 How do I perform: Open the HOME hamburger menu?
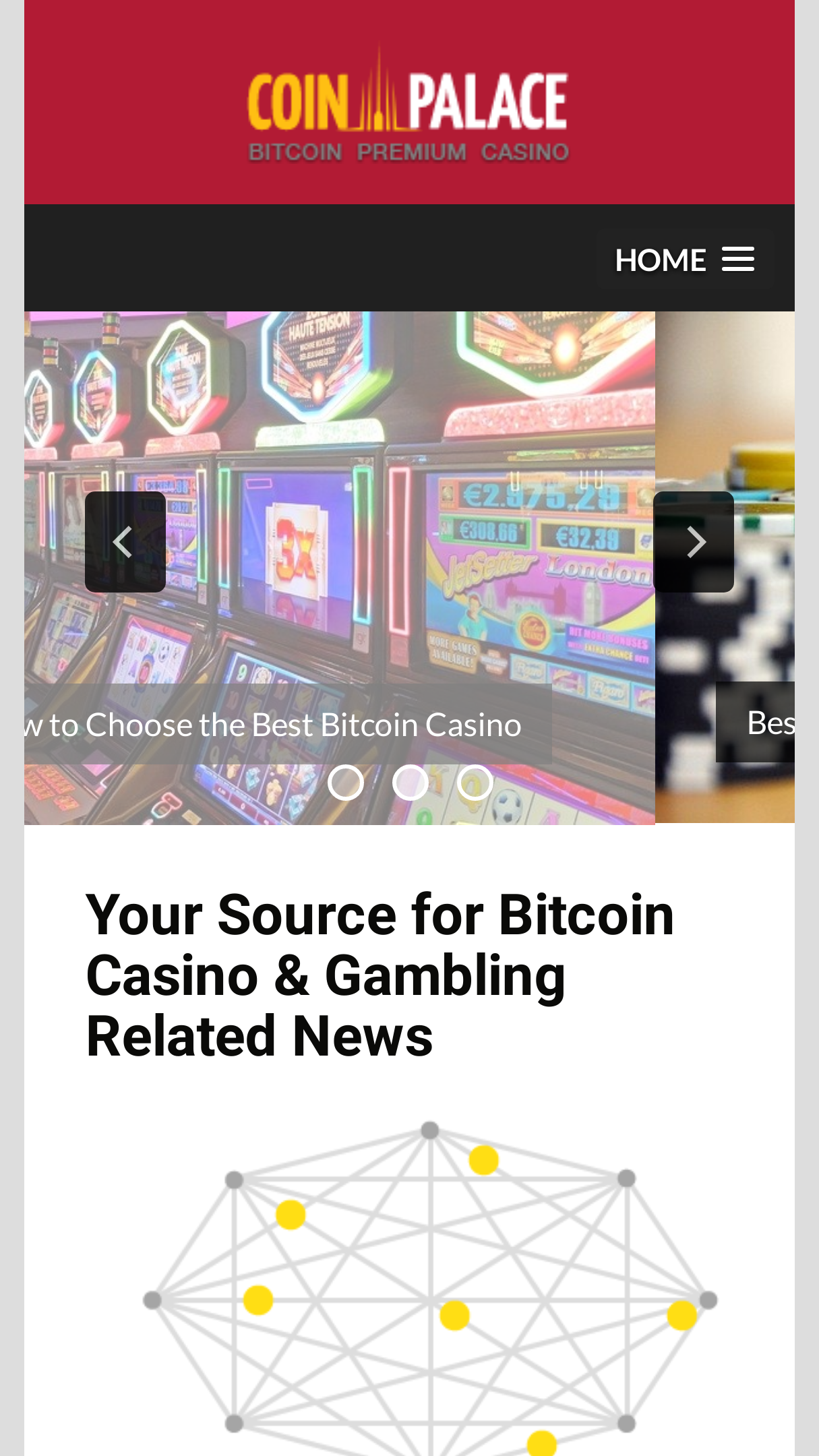pyautogui.click(x=685, y=260)
